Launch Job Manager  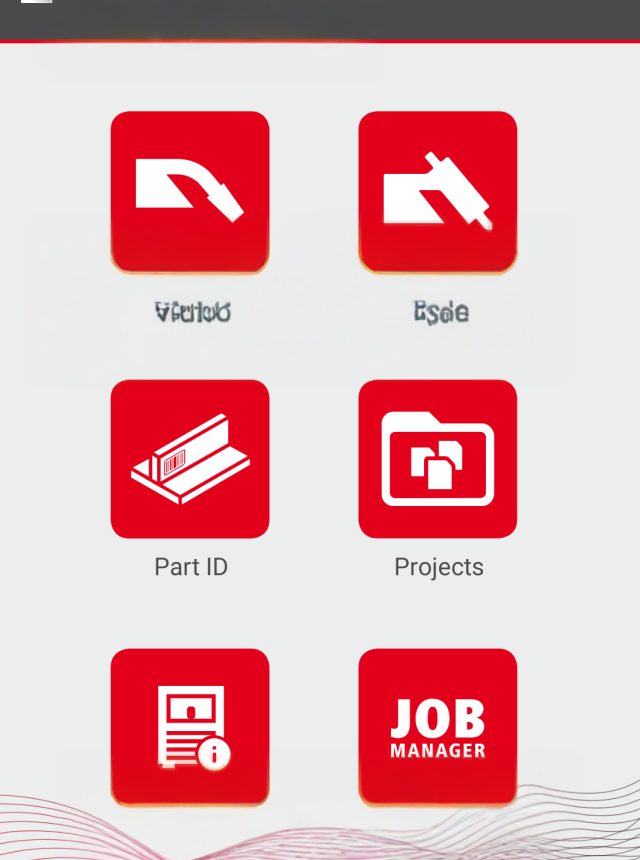438,727
